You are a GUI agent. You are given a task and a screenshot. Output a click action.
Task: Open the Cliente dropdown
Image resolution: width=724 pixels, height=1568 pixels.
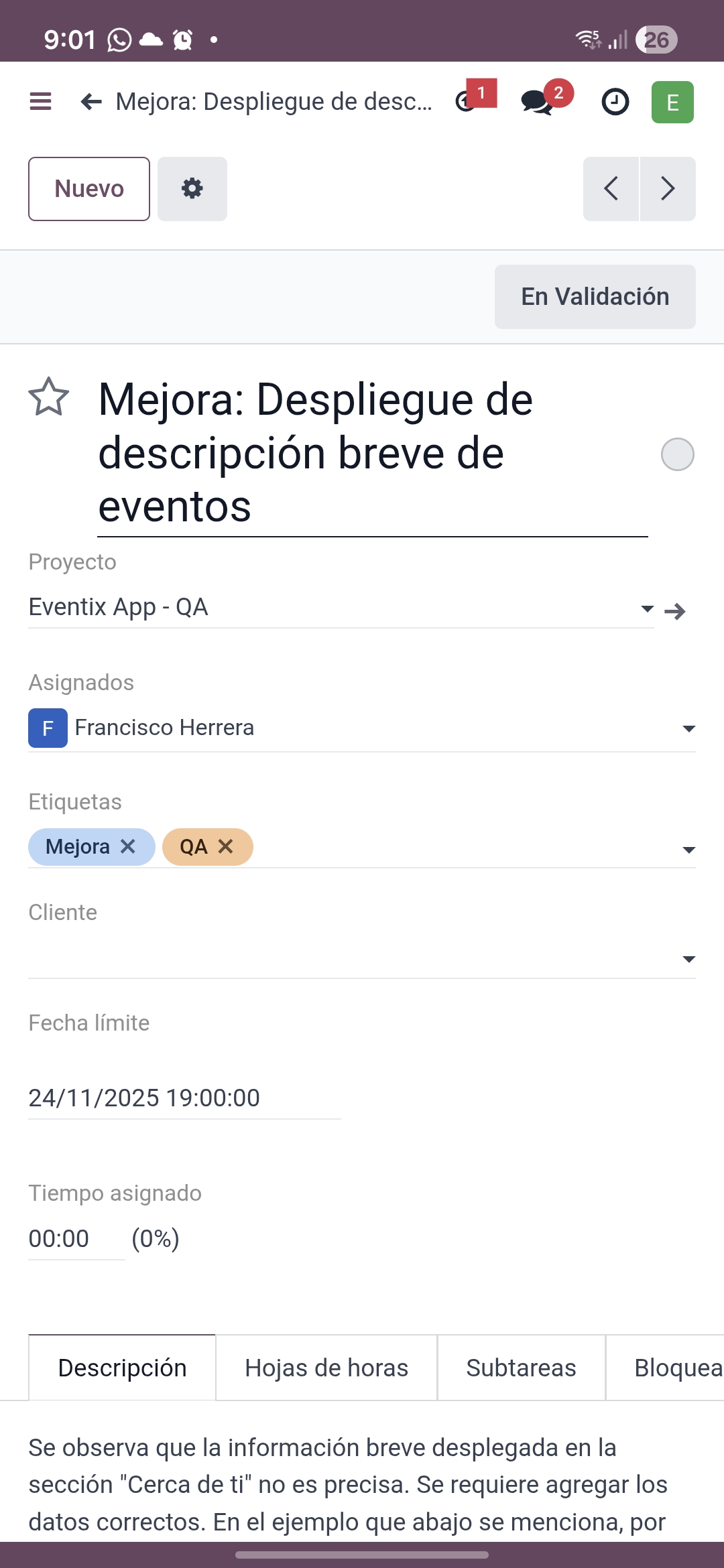(689, 958)
